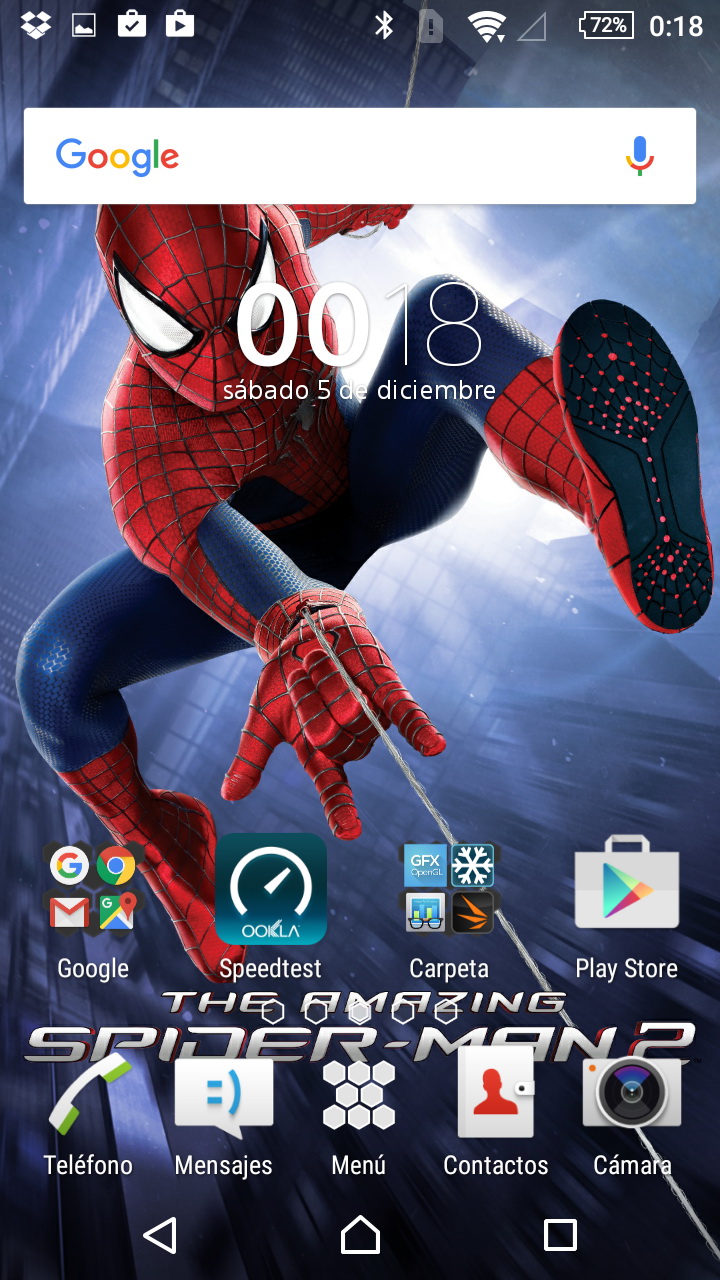Launch the Cámara app
Viewport: 720px width, 1280px height.
tap(631, 1098)
